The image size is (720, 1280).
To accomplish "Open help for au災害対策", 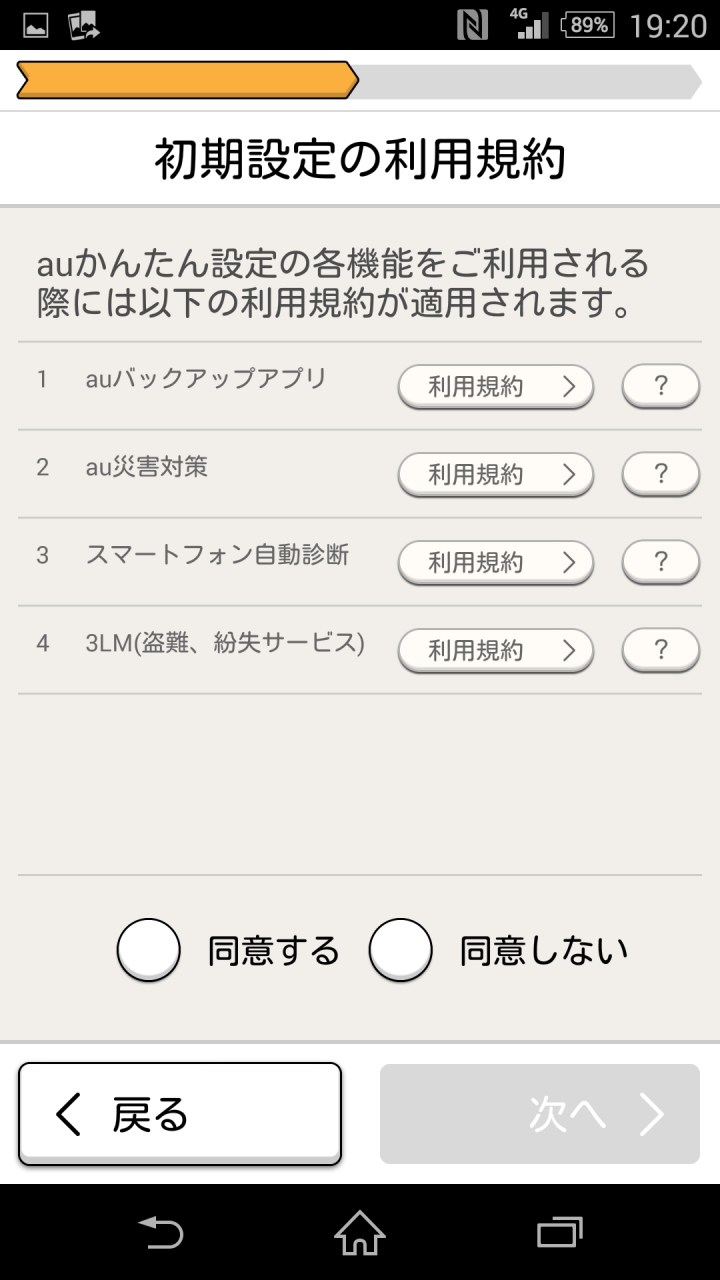I will tap(661, 475).
